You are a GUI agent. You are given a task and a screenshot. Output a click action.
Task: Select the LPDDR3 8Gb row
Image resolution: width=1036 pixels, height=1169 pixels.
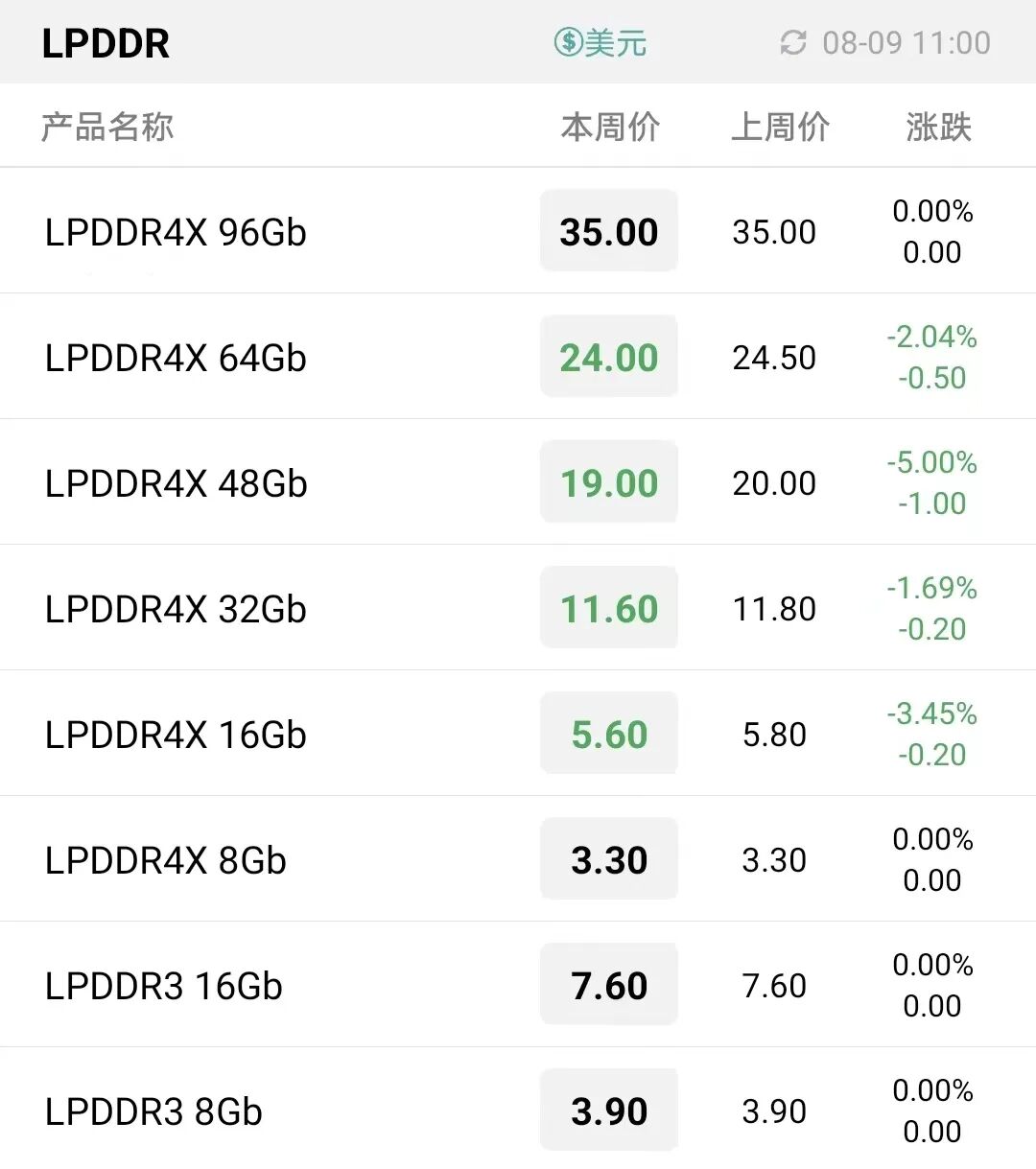[153, 1111]
